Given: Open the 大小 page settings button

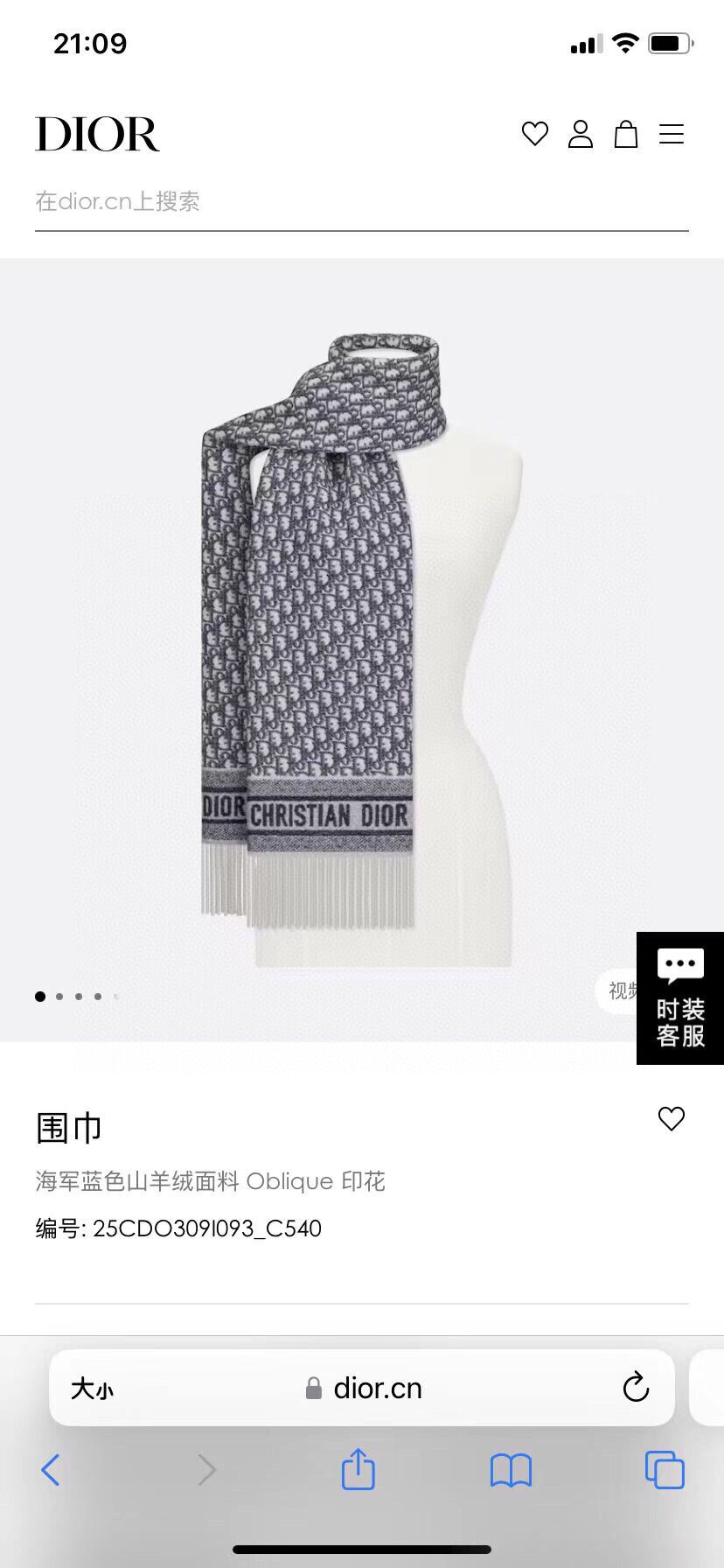Looking at the screenshot, I should (x=92, y=1389).
